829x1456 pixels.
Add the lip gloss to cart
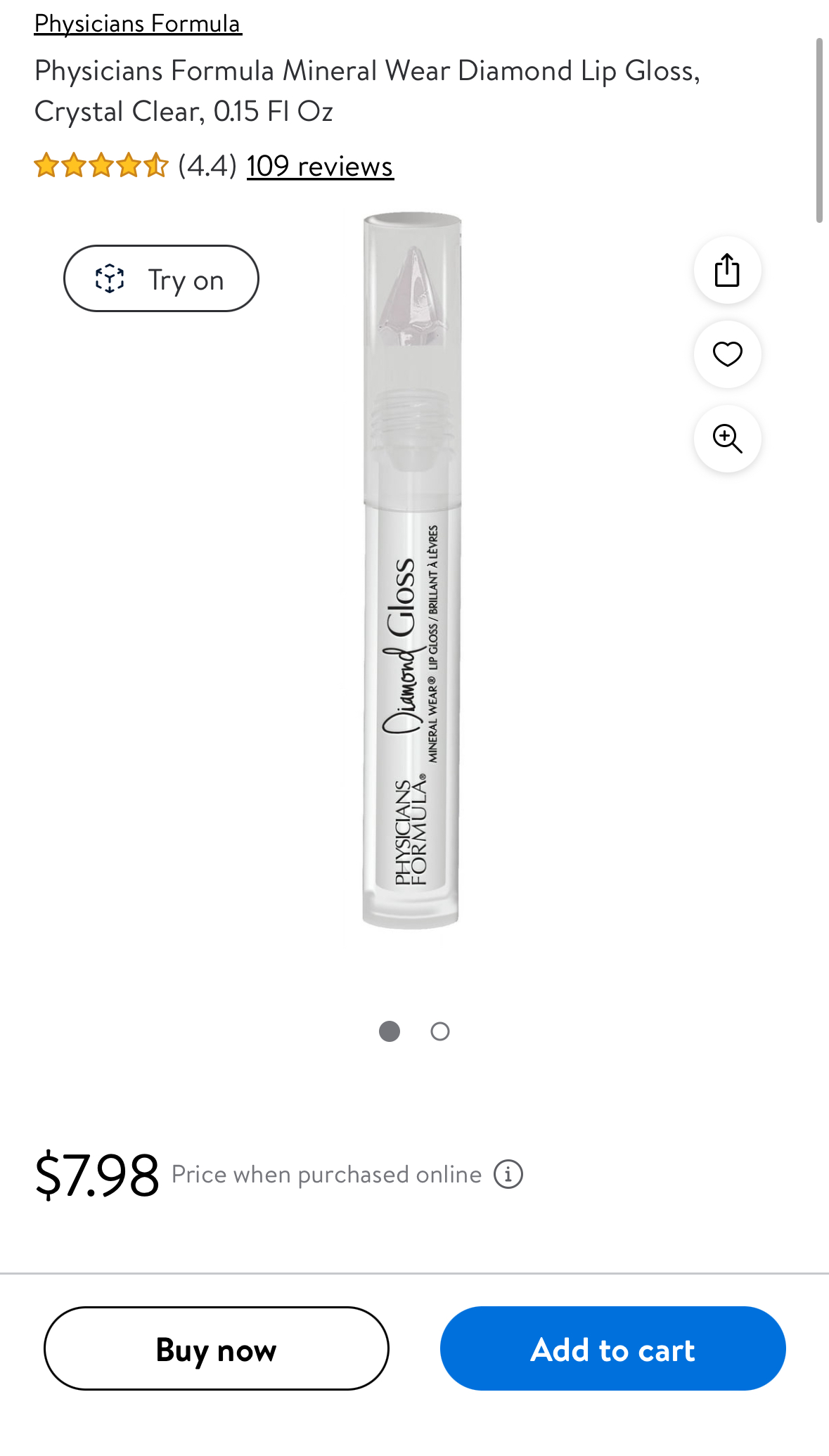(612, 1348)
